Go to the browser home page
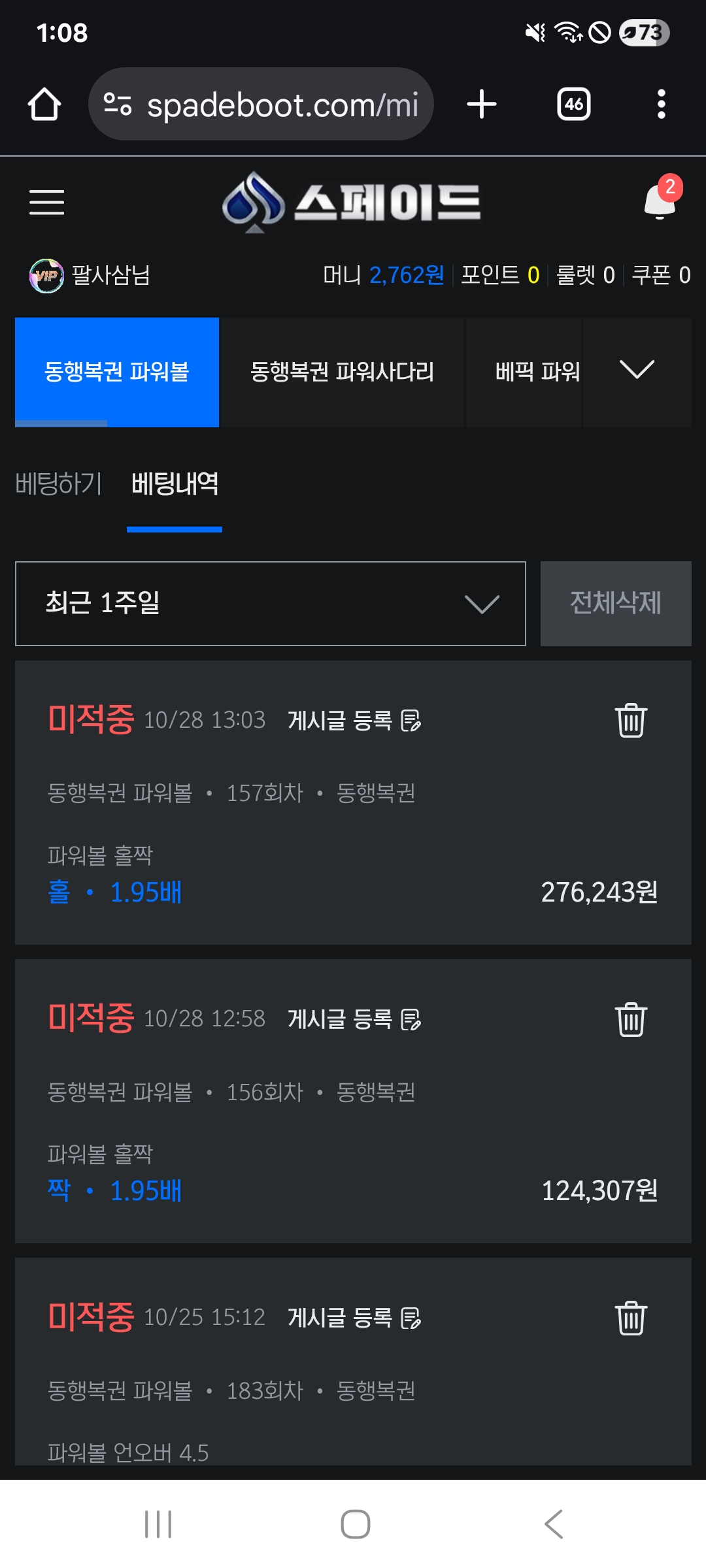 [44, 105]
